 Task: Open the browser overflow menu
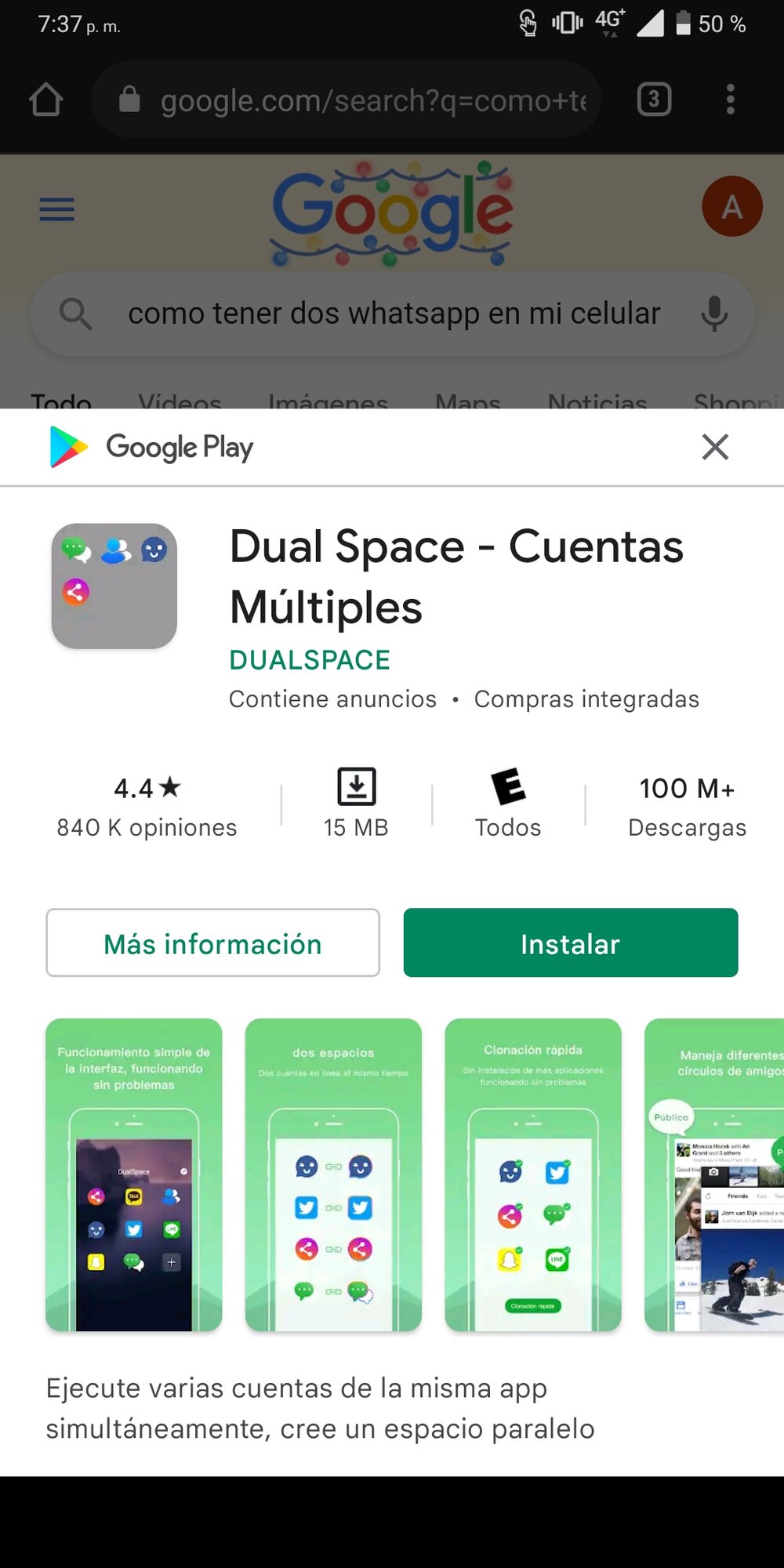coord(730,100)
